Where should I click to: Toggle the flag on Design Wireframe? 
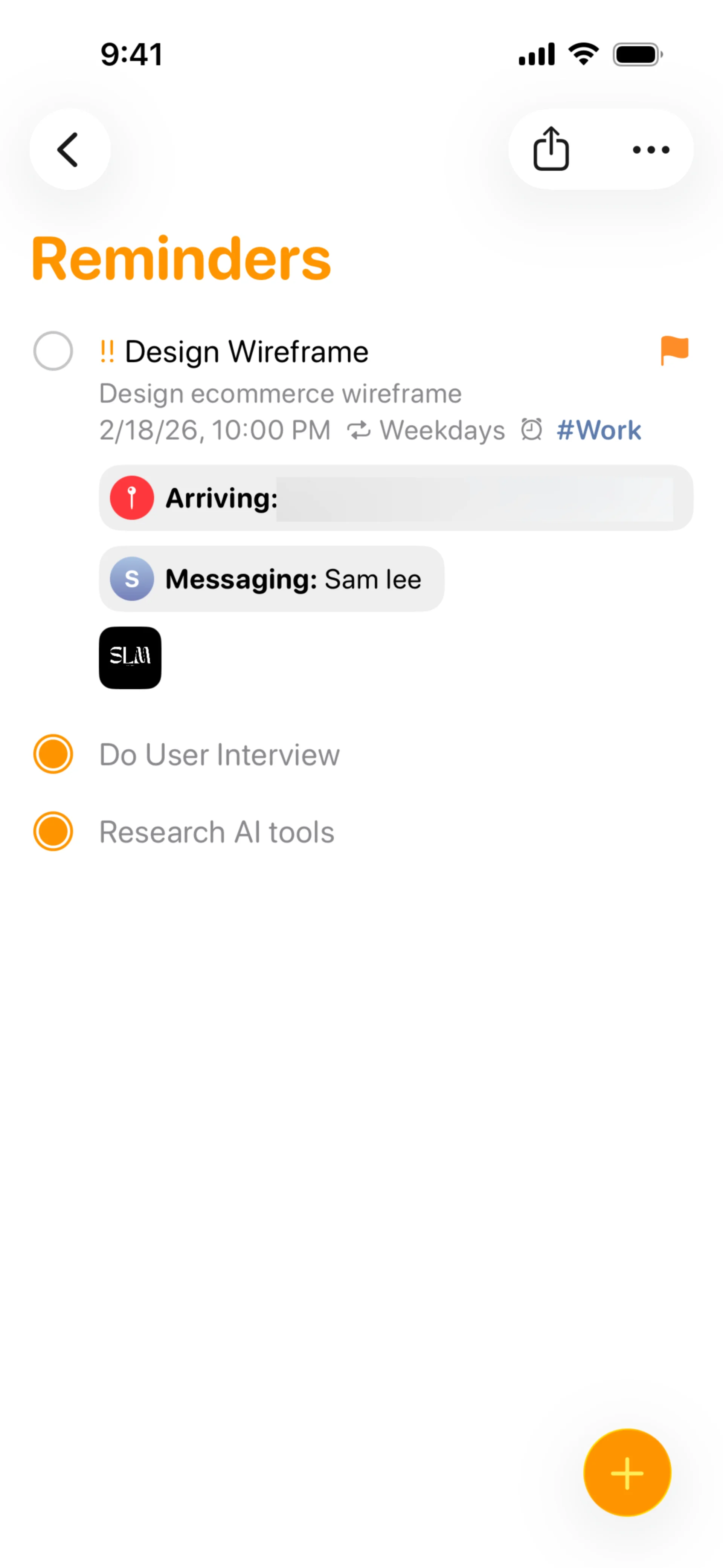674,351
